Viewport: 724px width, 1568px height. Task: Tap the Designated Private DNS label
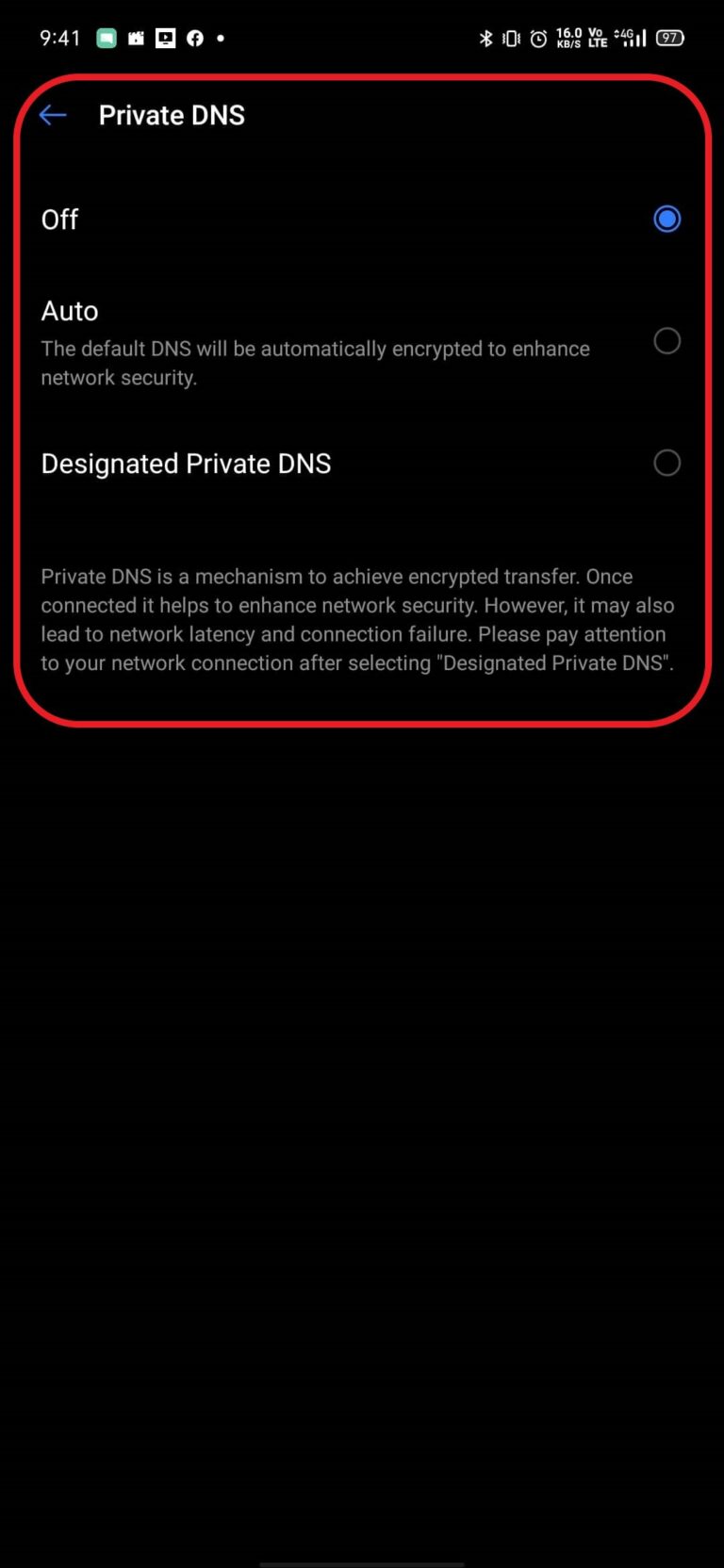pos(186,463)
